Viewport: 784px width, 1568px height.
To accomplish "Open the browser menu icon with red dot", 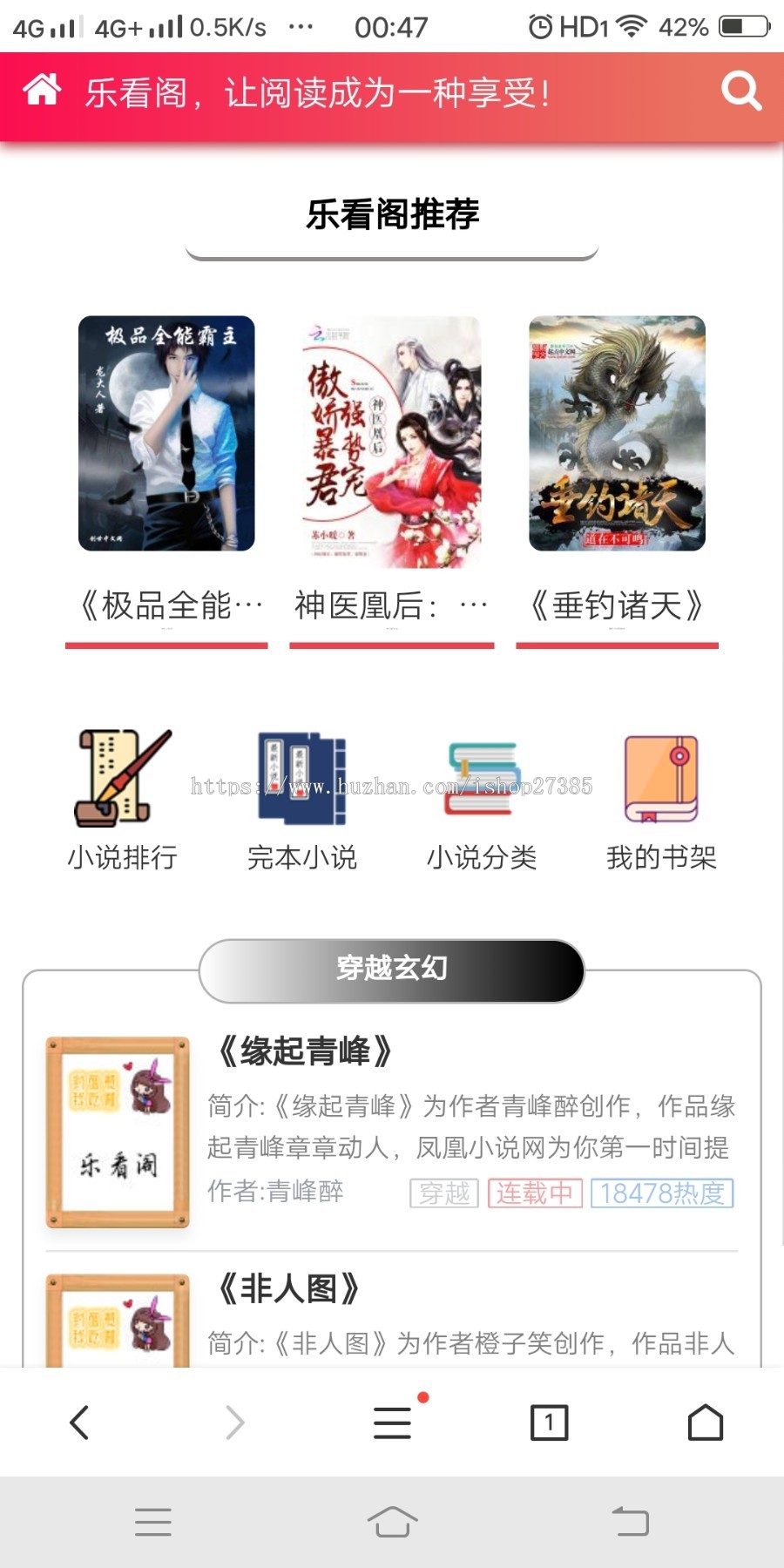I will click(x=391, y=1421).
